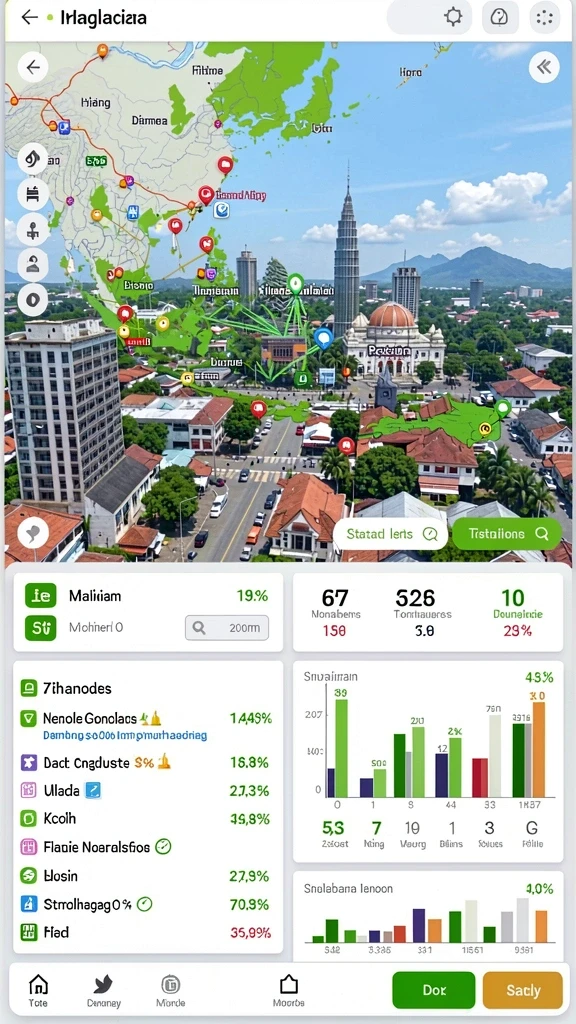This screenshot has width=576, height=1024.
Task: Switch to the 'Moorbs' tab
Action: click(289, 991)
